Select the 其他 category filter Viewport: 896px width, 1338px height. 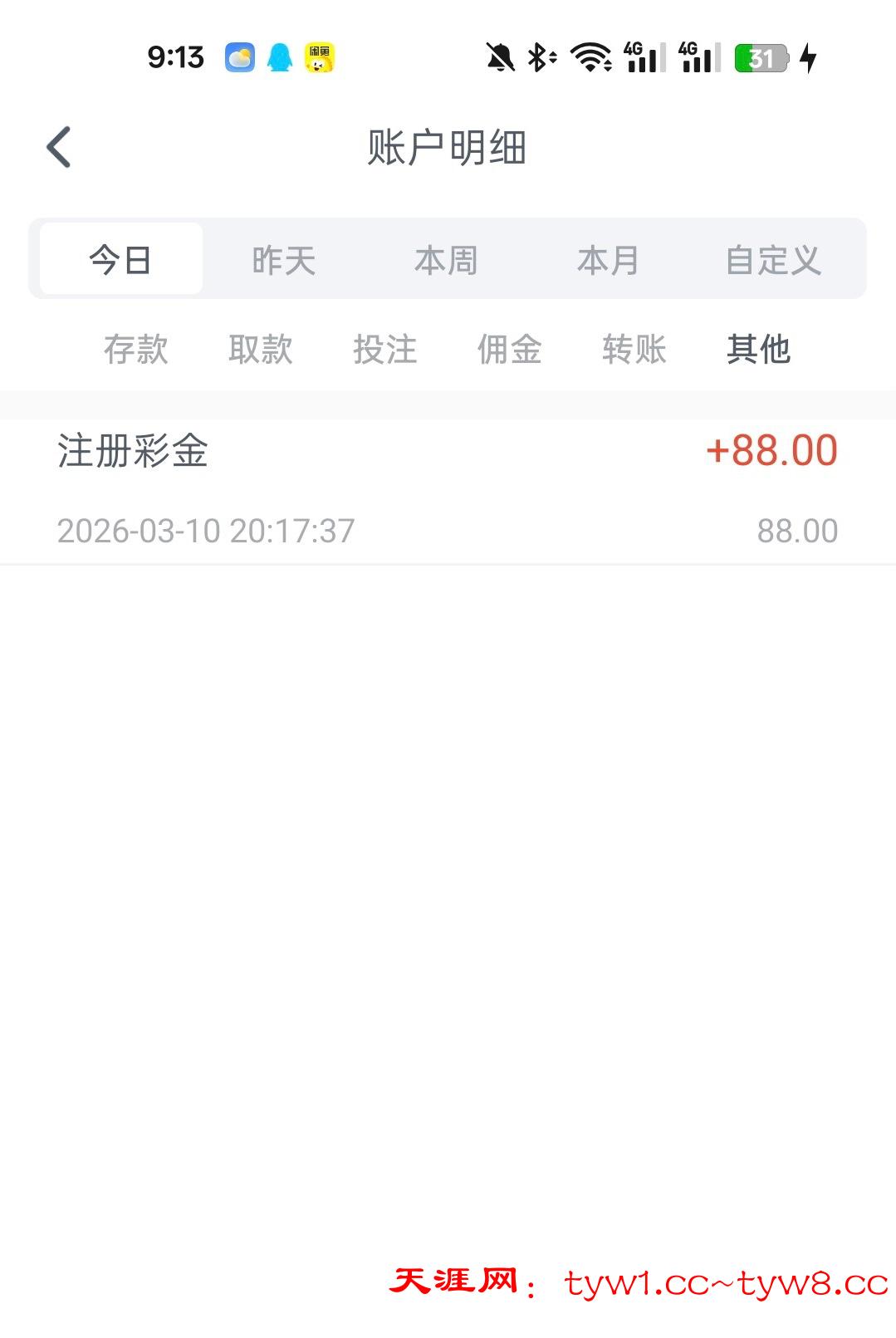758,349
